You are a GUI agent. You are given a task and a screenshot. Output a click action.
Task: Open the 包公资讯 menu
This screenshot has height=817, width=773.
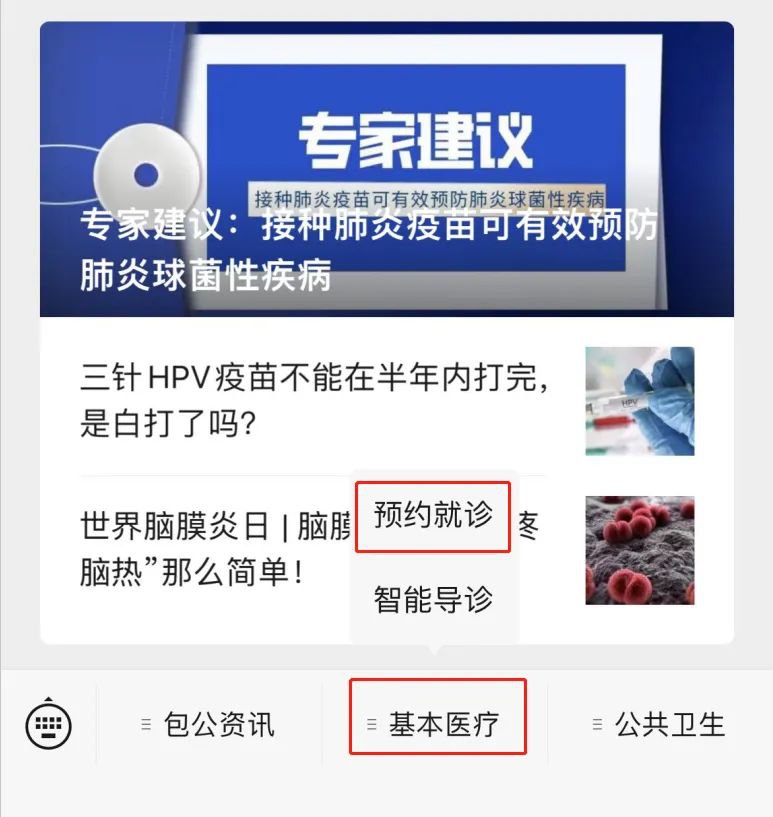tap(208, 724)
